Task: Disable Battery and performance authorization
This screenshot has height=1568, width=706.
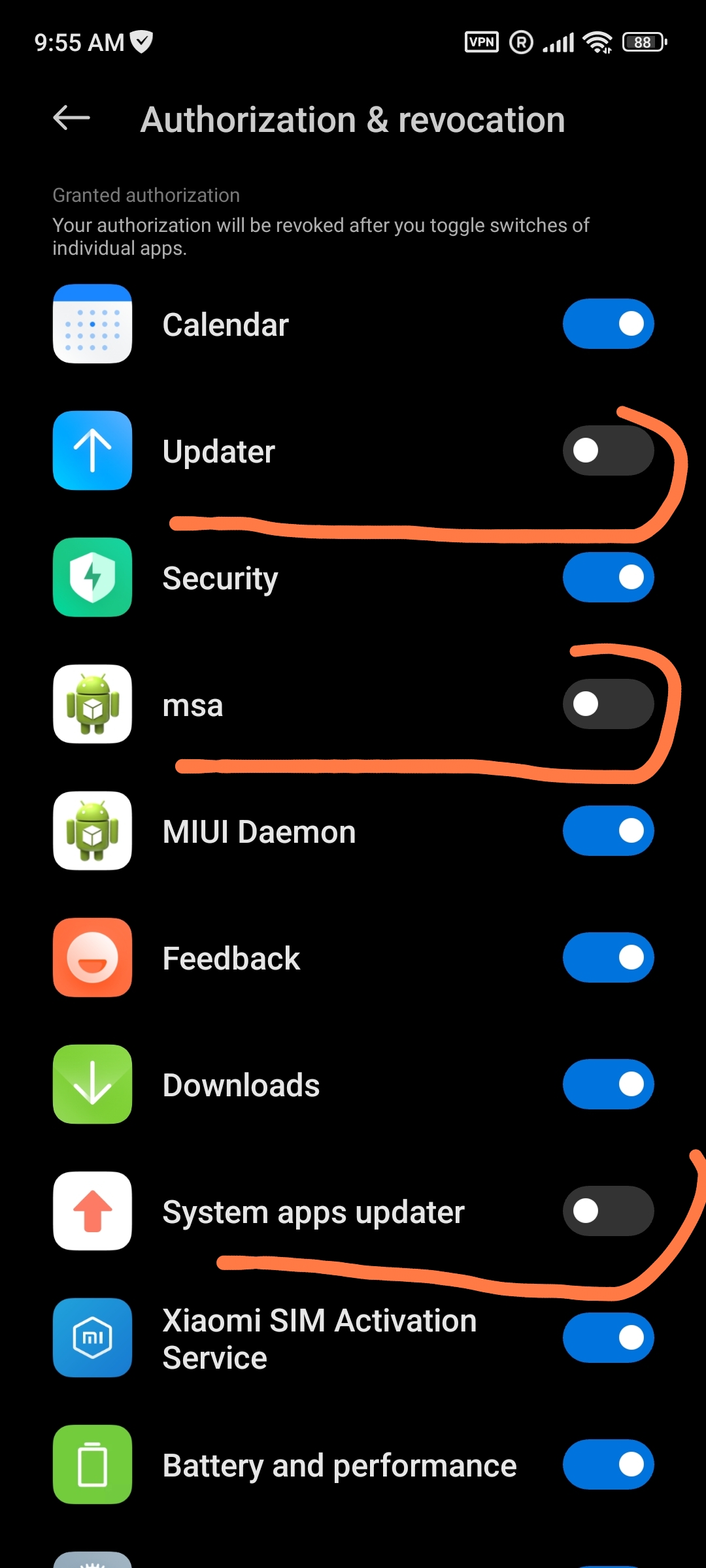Action: [609, 1465]
